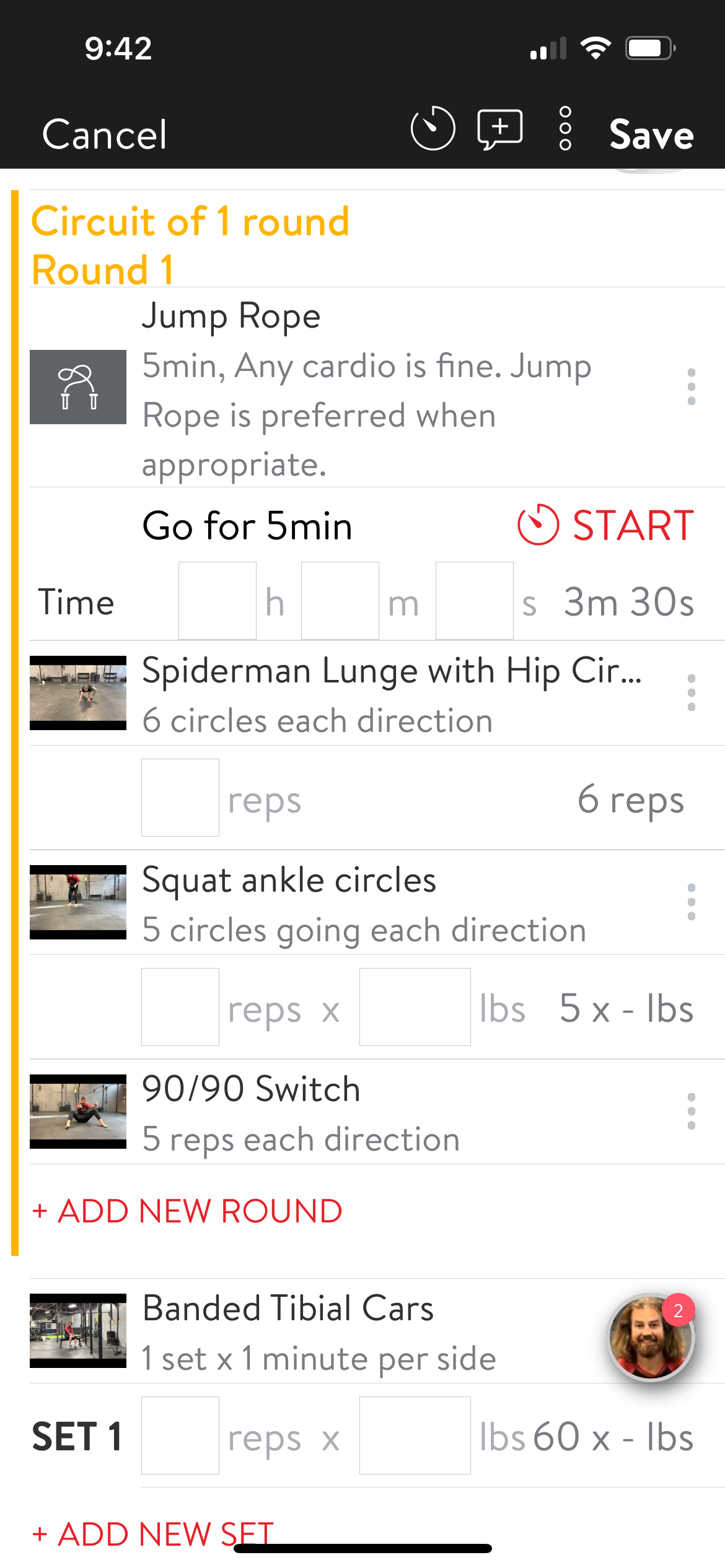Tap the hours field for Time
Screen dimensions: 725x1568
pos(217,601)
